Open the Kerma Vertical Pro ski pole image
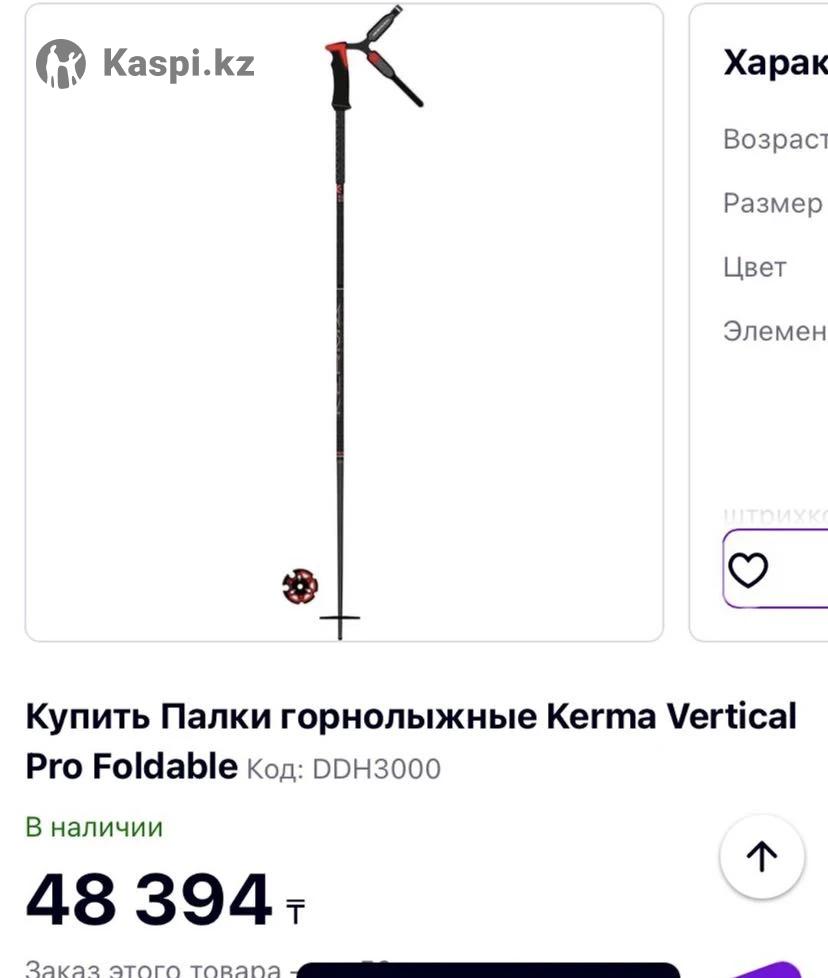 (344, 322)
